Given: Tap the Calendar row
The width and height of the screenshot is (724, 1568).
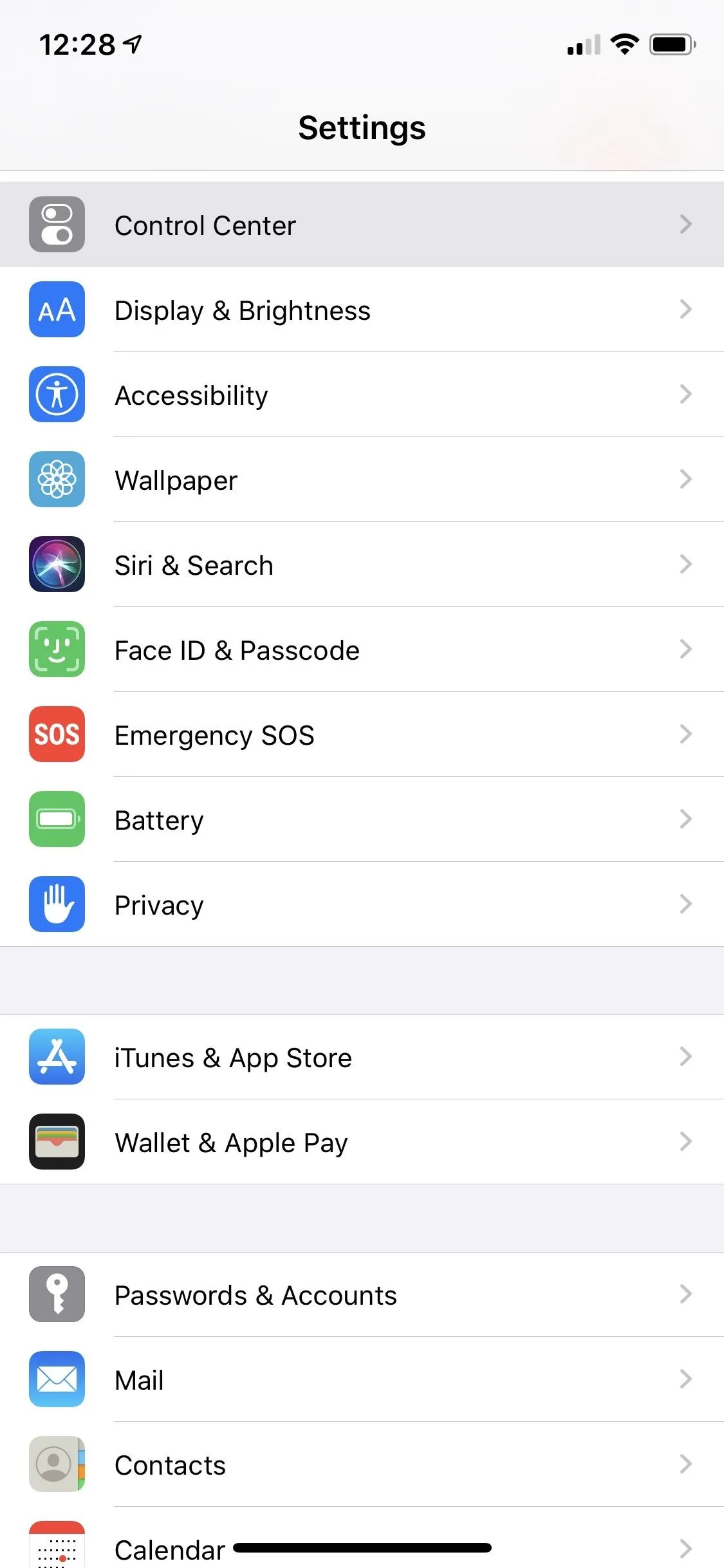Looking at the screenshot, I should (x=362, y=1538).
